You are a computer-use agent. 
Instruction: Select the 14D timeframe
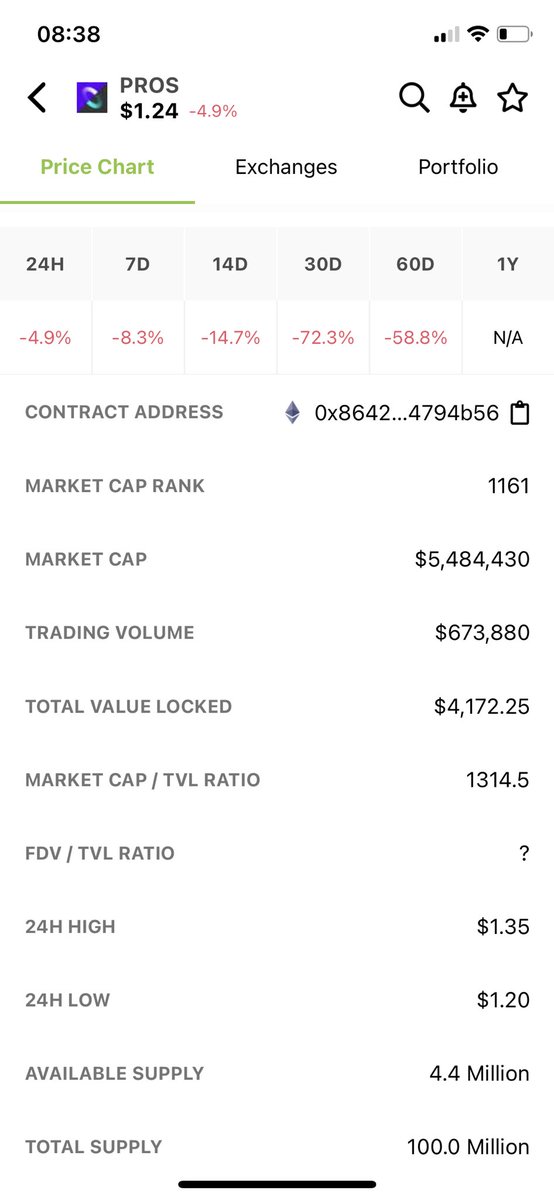pos(230,264)
